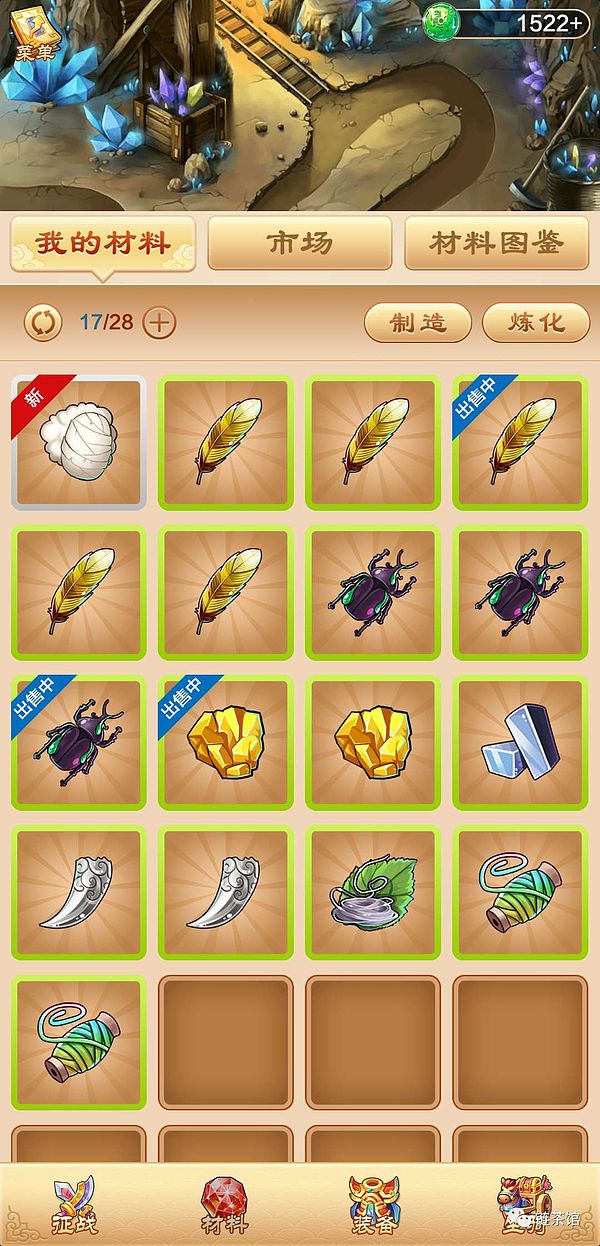Select the beetle marked 出售中
The image size is (600, 1246).
(x=78, y=742)
